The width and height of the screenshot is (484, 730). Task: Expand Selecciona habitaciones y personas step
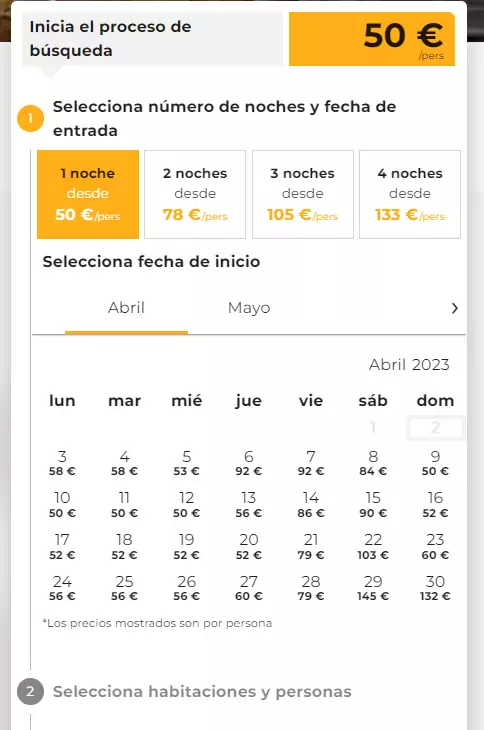(x=202, y=692)
